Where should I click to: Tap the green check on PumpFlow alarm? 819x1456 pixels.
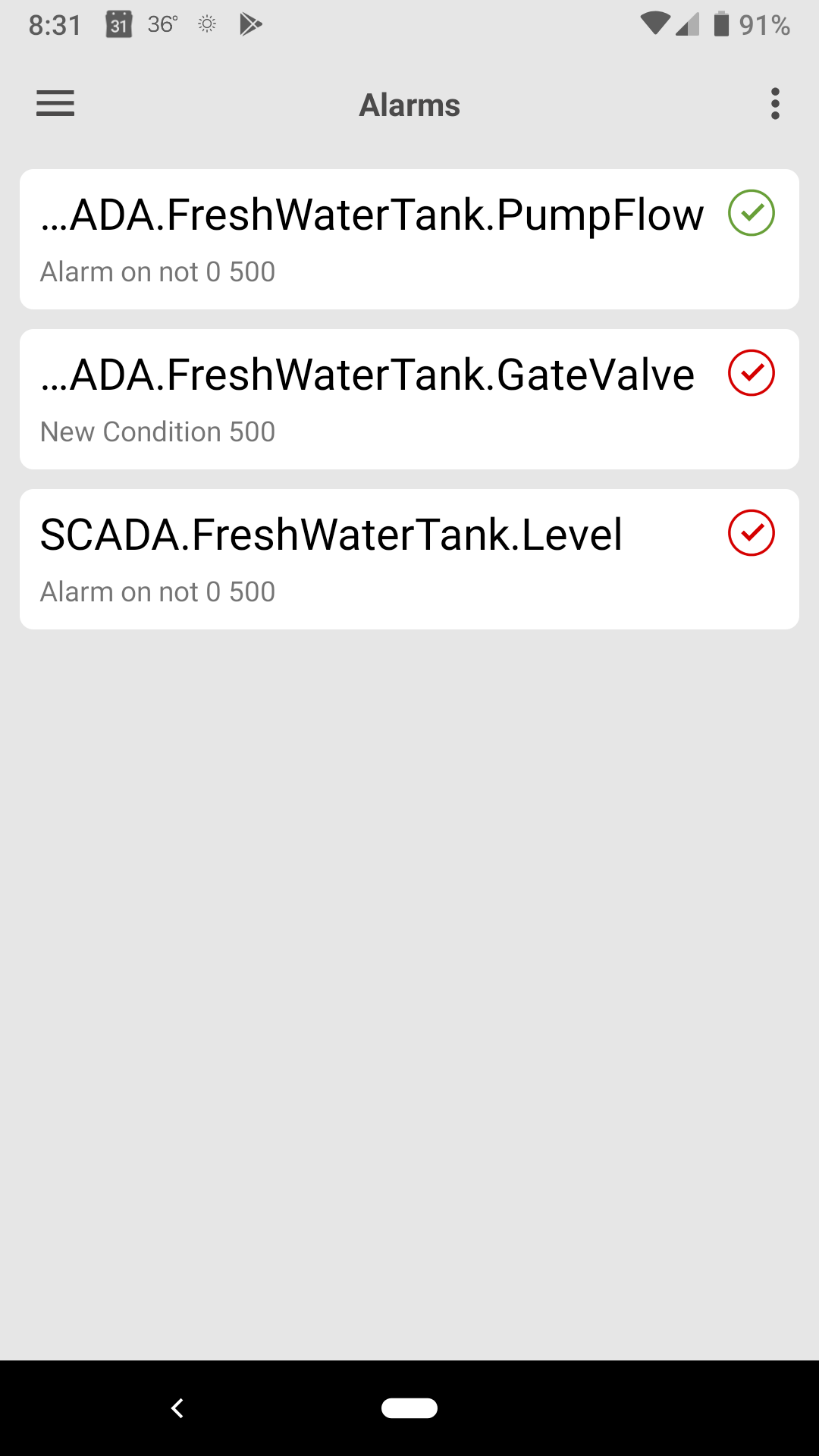pyautogui.click(x=752, y=213)
